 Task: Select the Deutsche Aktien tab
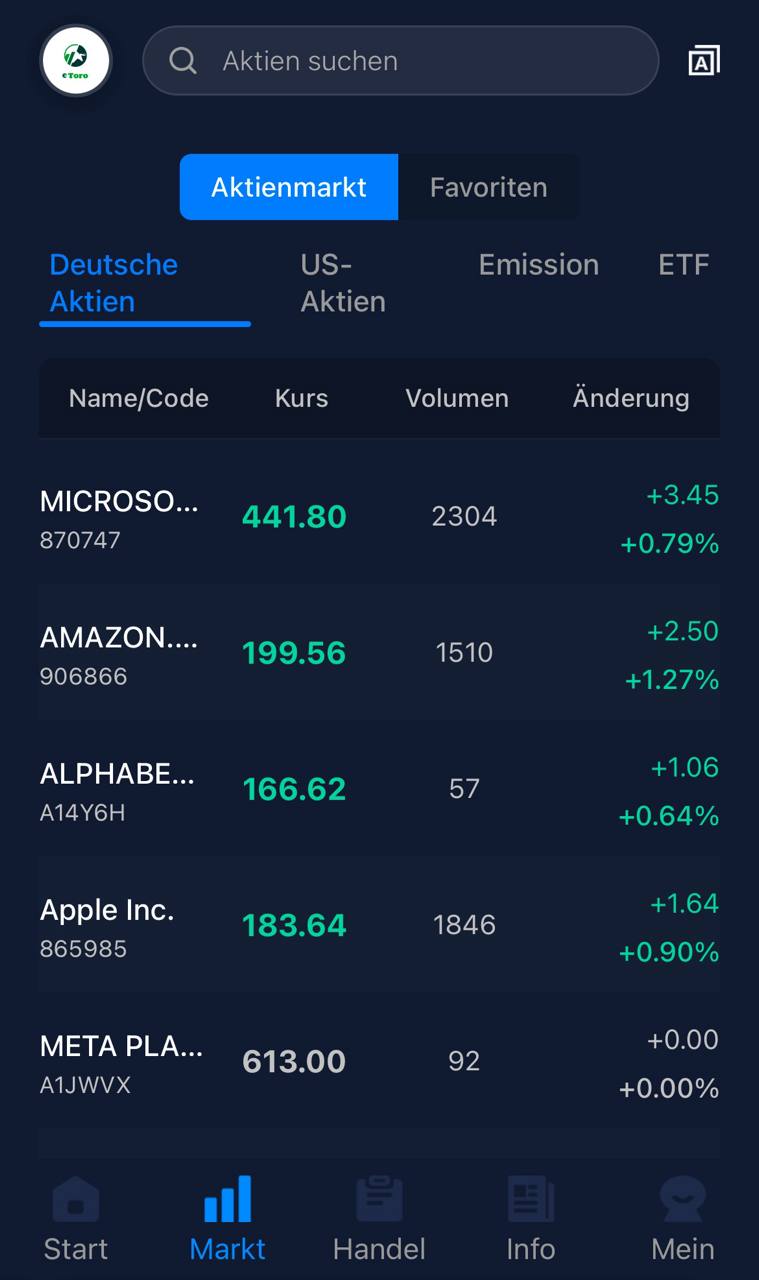click(113, 284)
